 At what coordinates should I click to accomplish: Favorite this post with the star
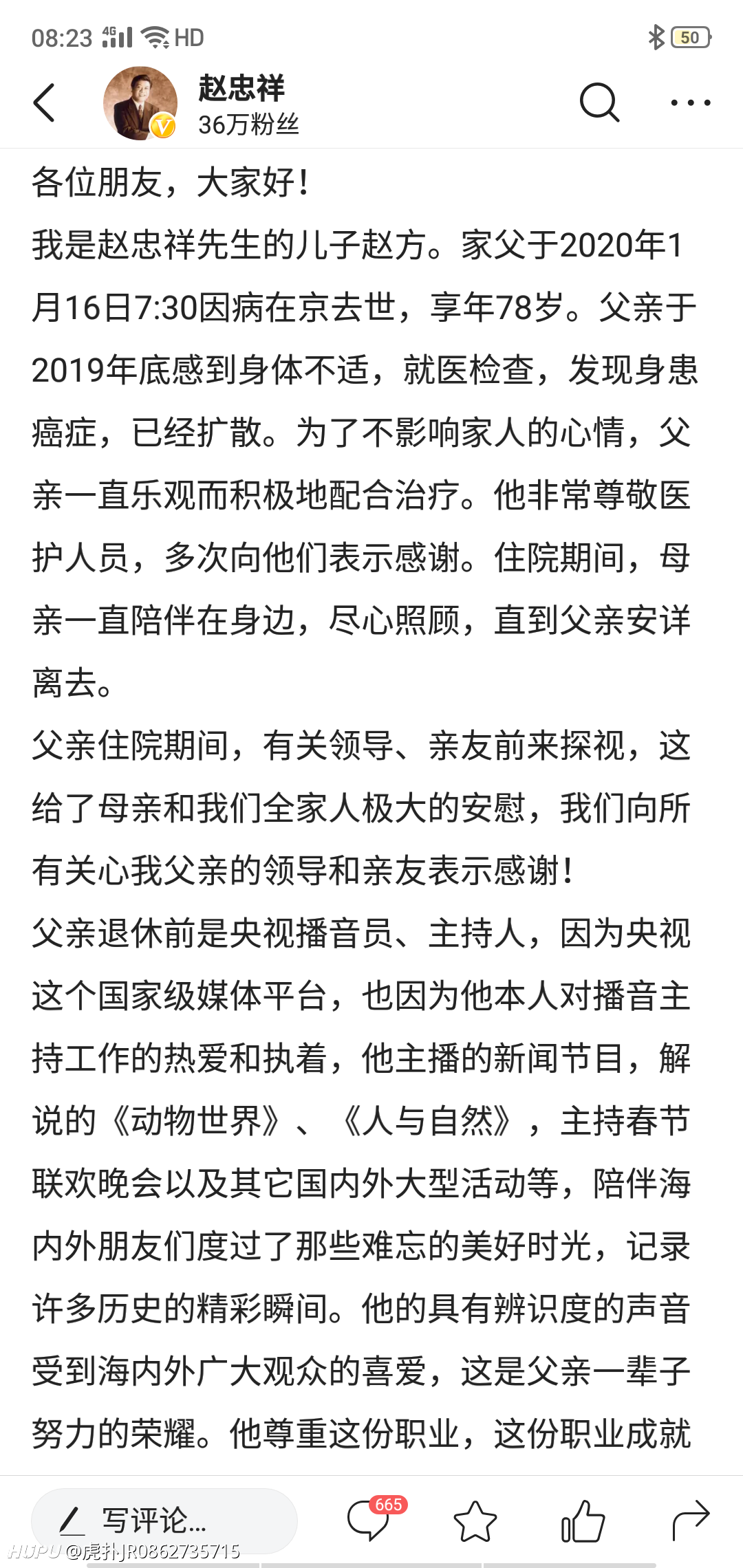(475, 1521)
